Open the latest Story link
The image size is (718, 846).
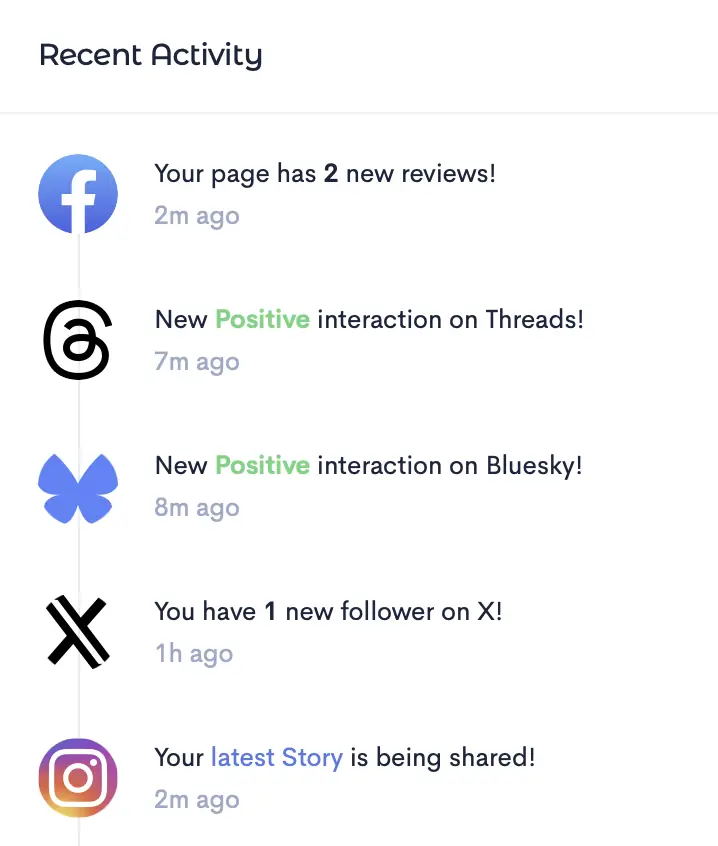click(x=277, y=758)
